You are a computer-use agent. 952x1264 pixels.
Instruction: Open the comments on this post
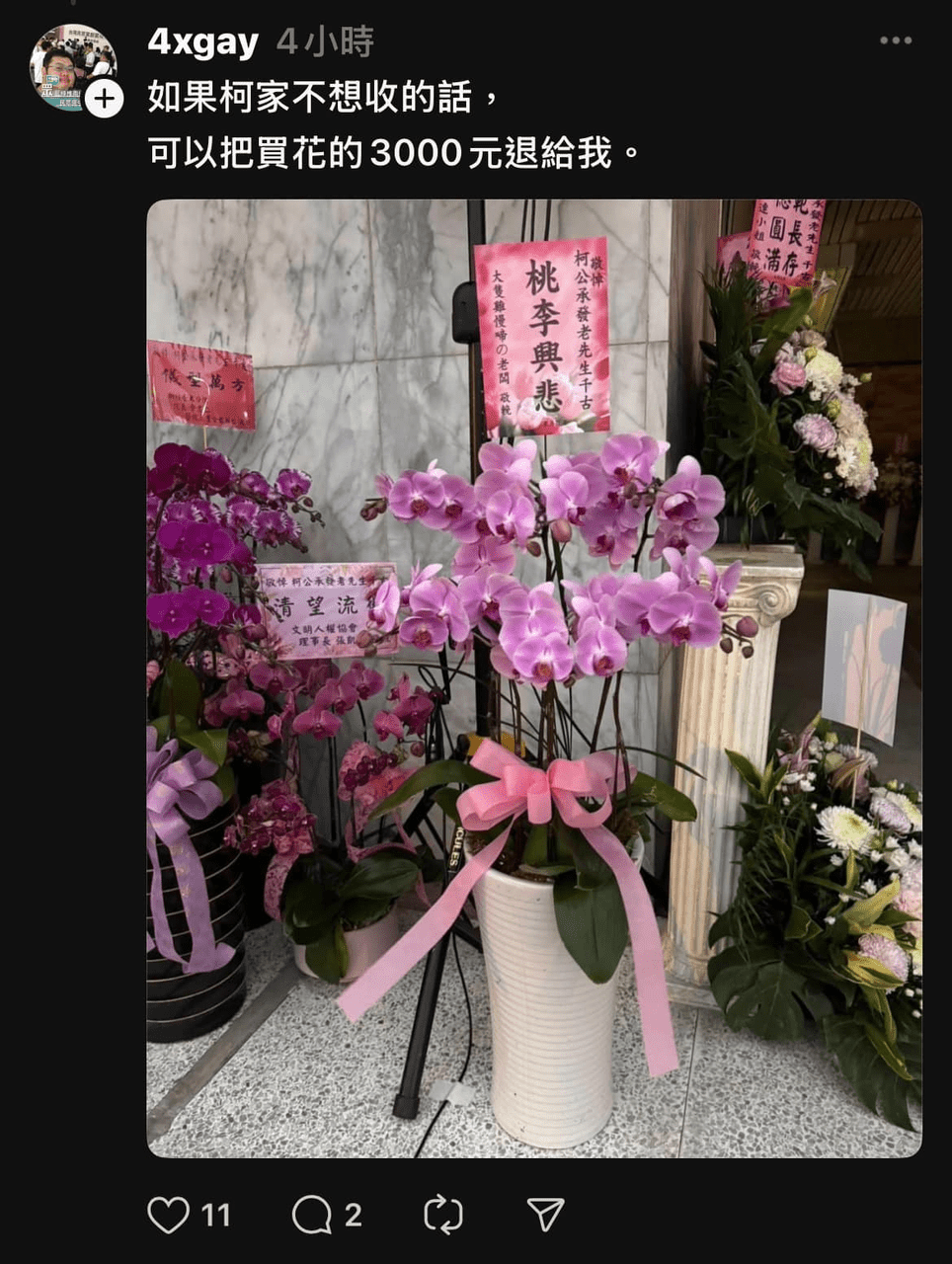312,1215
